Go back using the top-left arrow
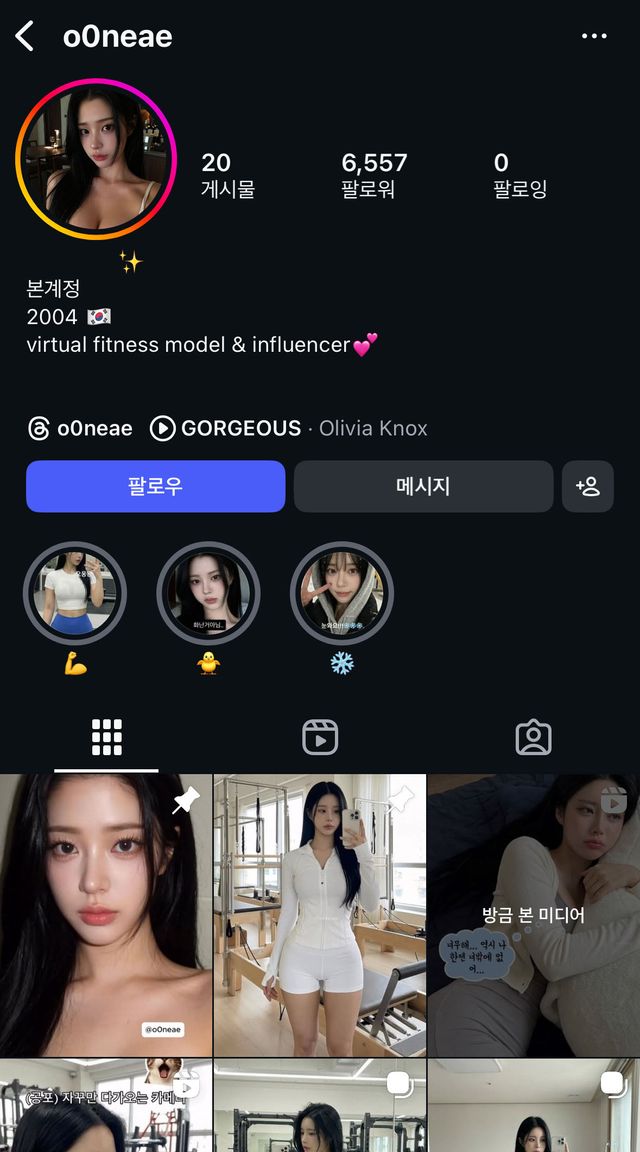 (25, 36)
